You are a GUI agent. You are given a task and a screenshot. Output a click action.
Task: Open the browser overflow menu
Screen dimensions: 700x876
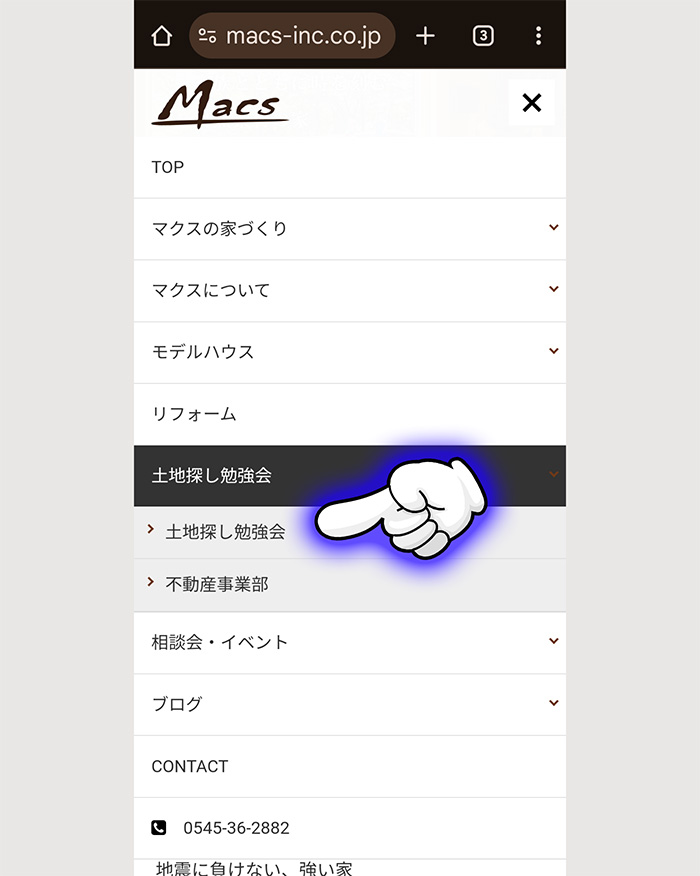click(x=538, y=37)
